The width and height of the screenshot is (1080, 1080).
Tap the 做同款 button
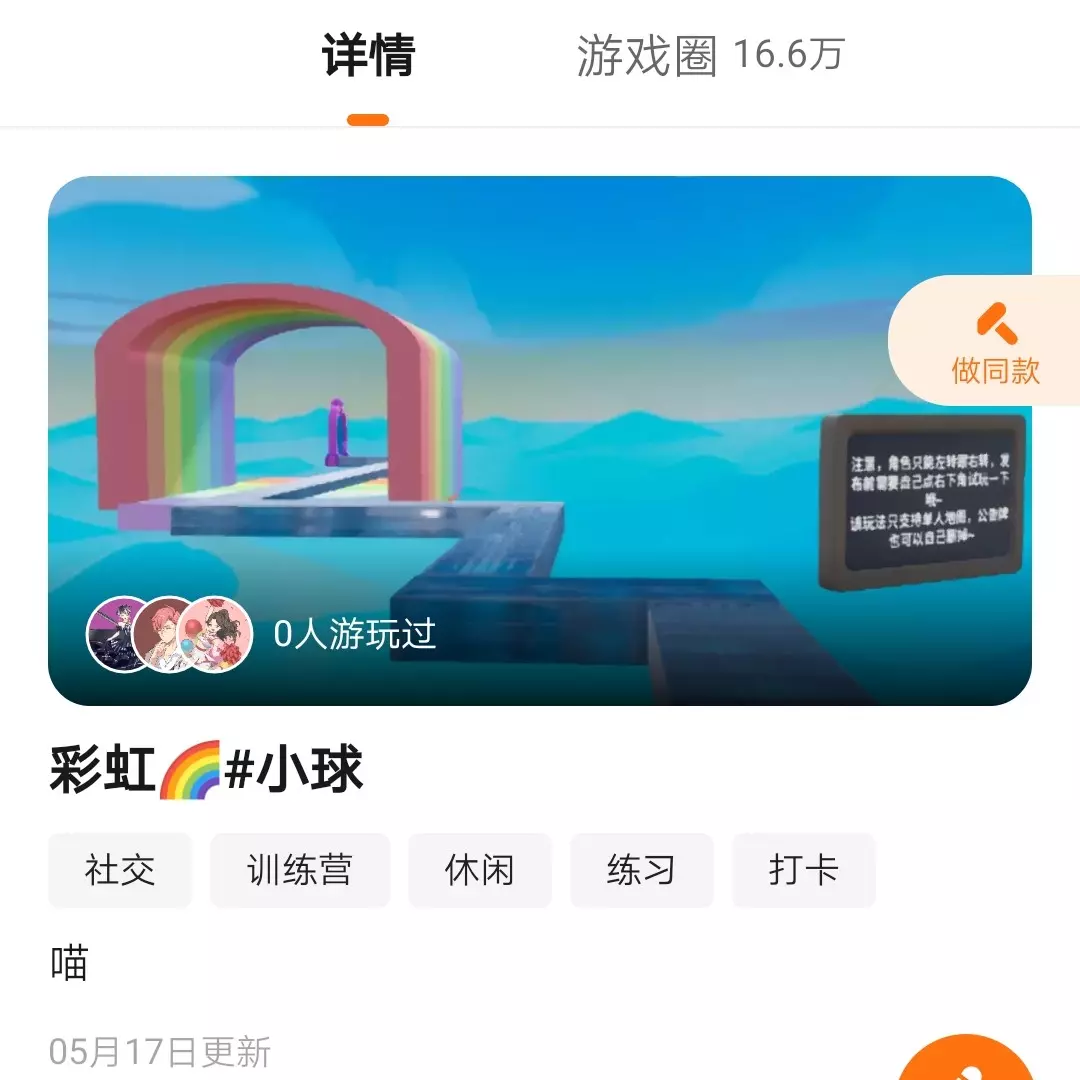[x=990, y=343]
